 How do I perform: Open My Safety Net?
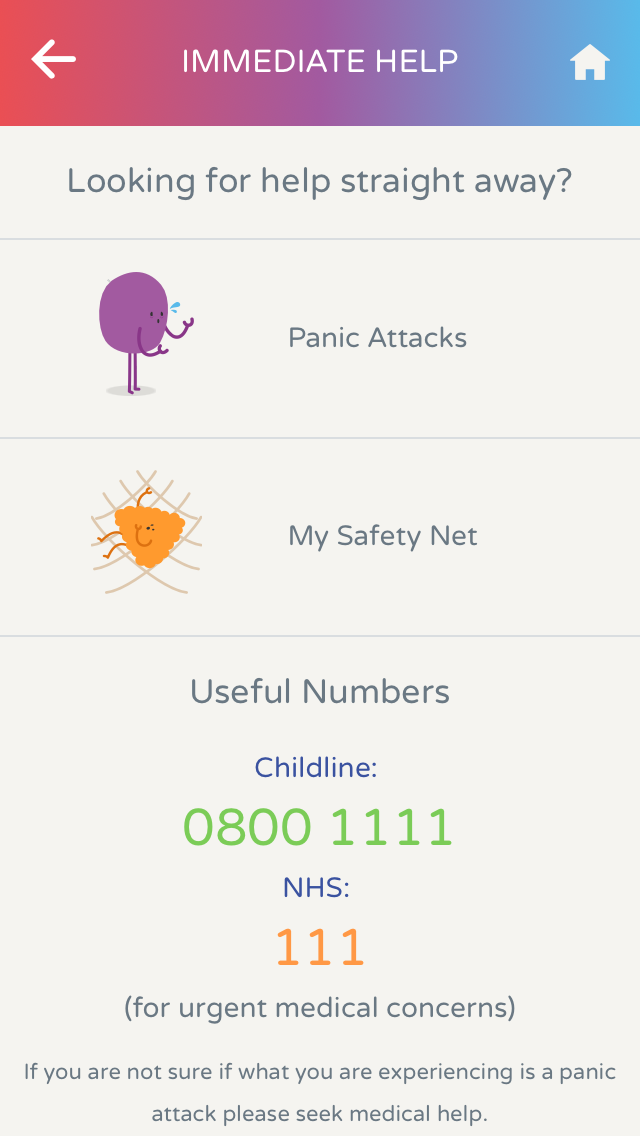pyautogui.click(x=382, y=536)
